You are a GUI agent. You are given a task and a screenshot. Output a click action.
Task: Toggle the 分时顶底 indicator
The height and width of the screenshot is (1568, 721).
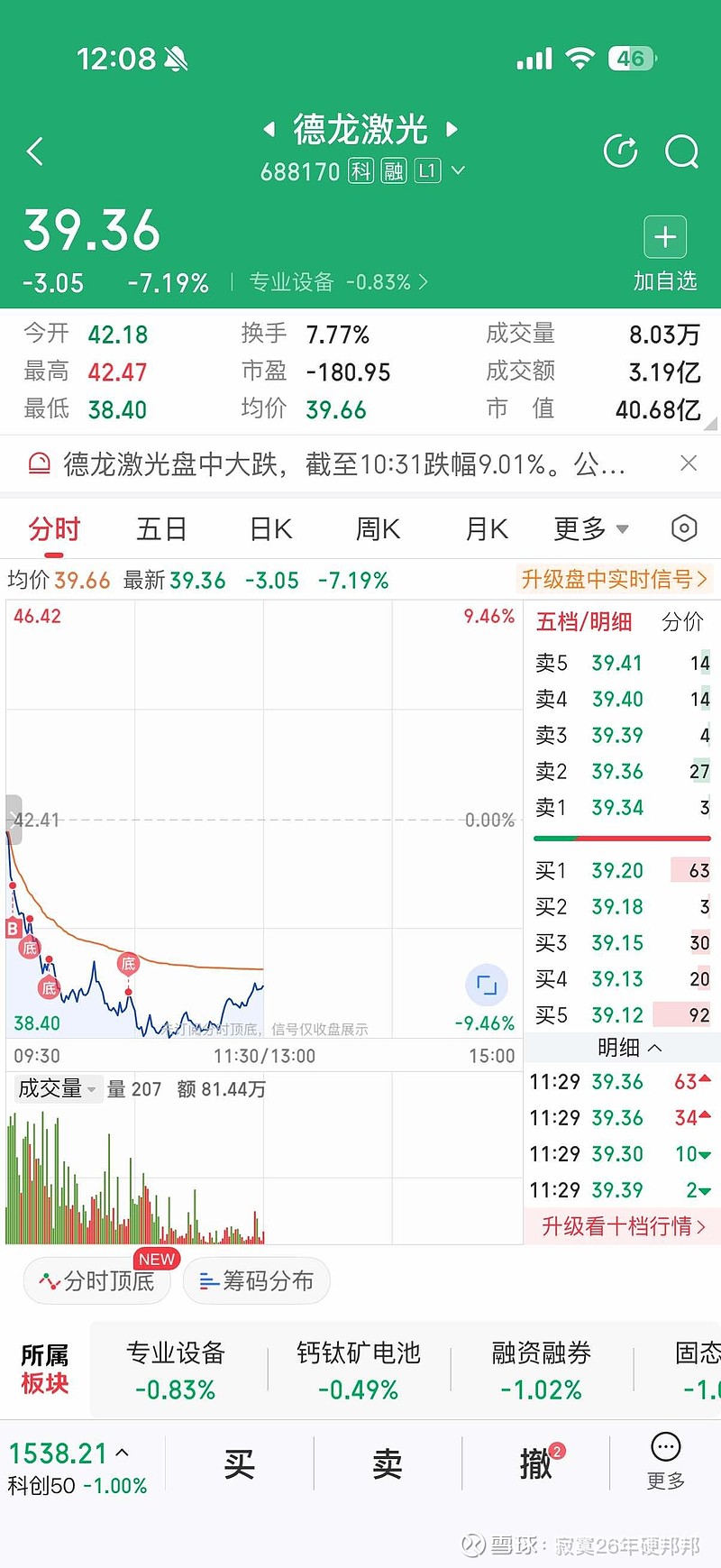[x=97, y=1280]
